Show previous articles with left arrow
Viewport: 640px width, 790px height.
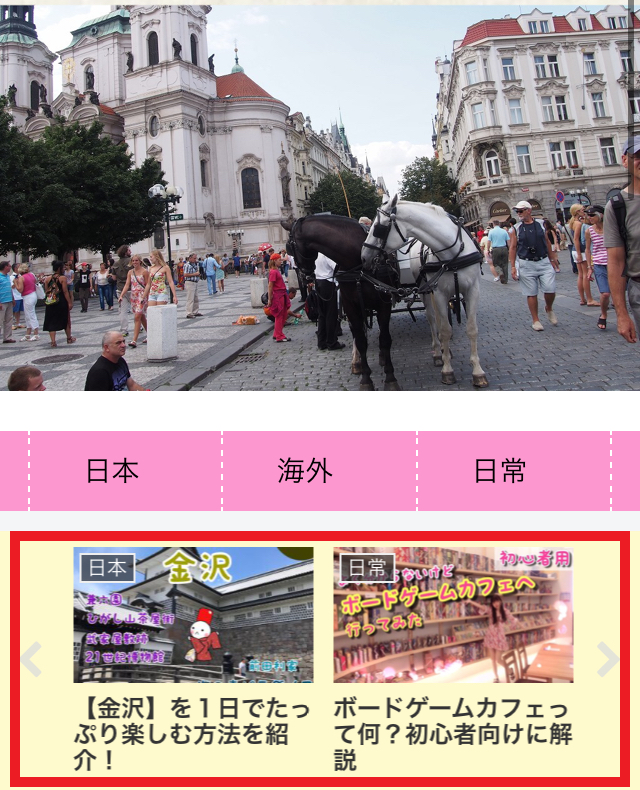pyautogui.click(x=32, y=659)
